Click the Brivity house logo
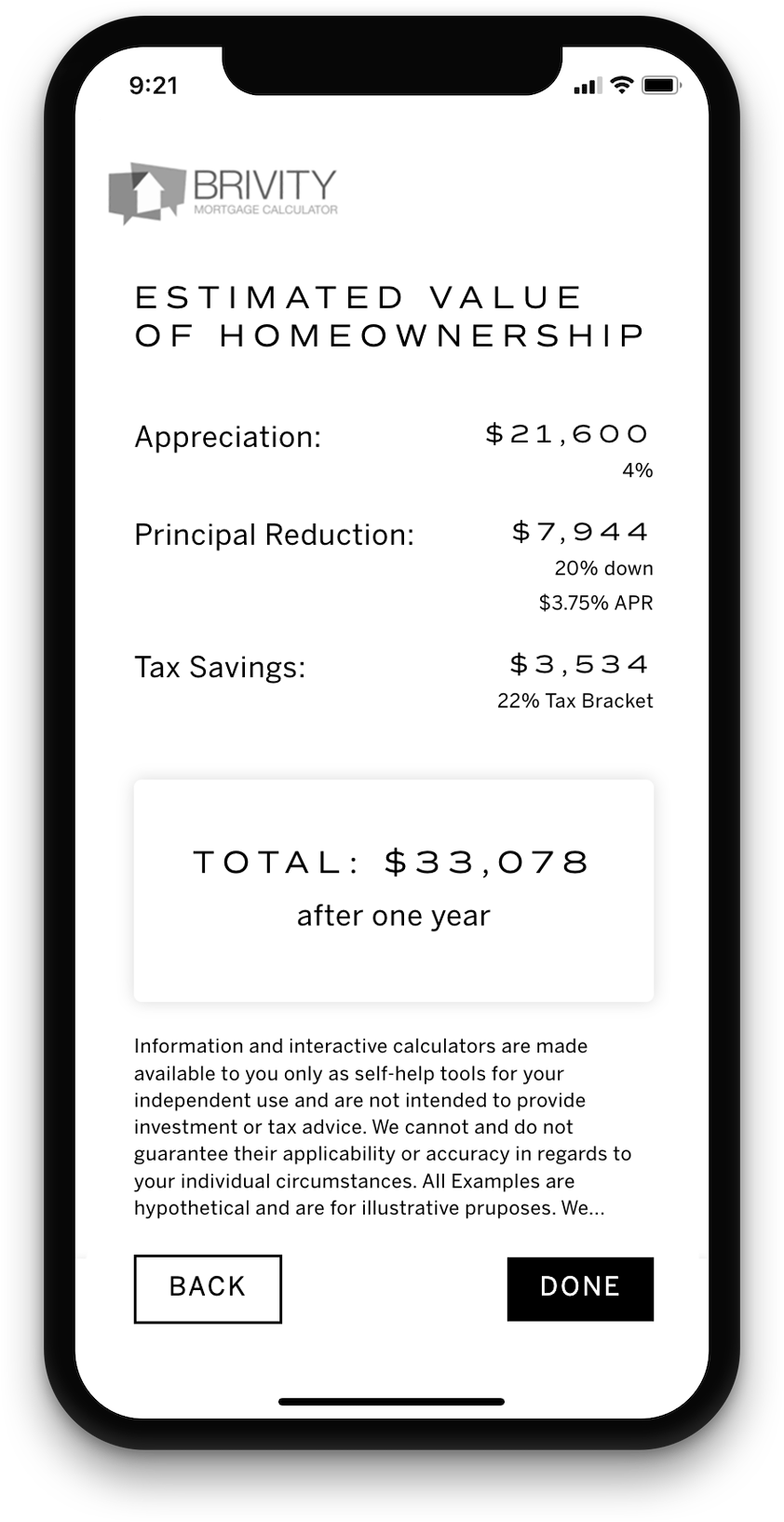This screenshot has height=1522, width=784. (x=149, y=193)
